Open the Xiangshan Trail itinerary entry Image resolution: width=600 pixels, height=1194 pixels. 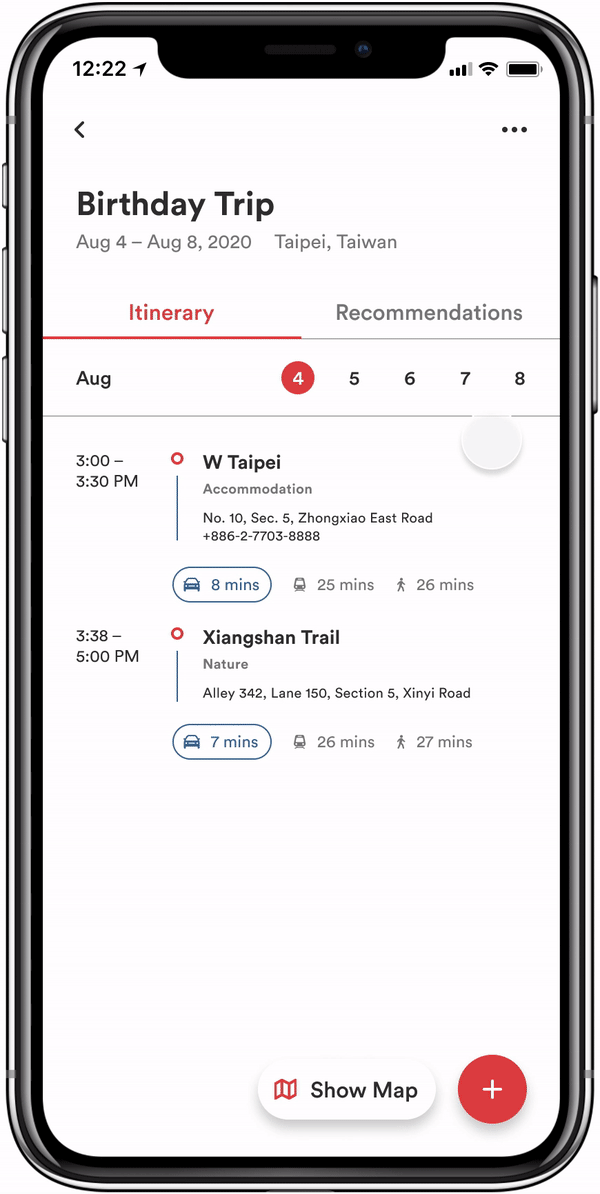(271, 637)
